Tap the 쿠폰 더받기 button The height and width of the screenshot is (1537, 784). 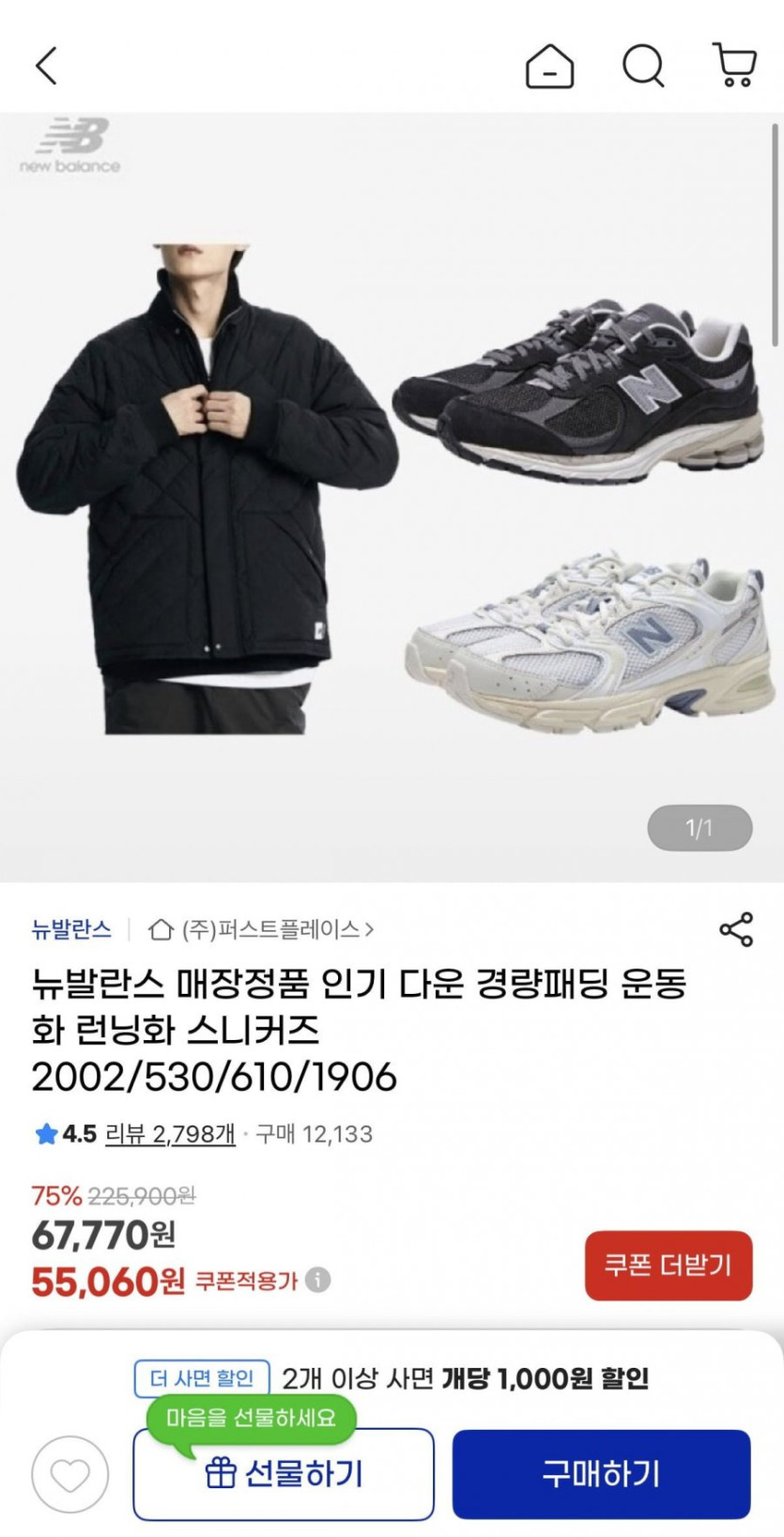point(669,1265)
